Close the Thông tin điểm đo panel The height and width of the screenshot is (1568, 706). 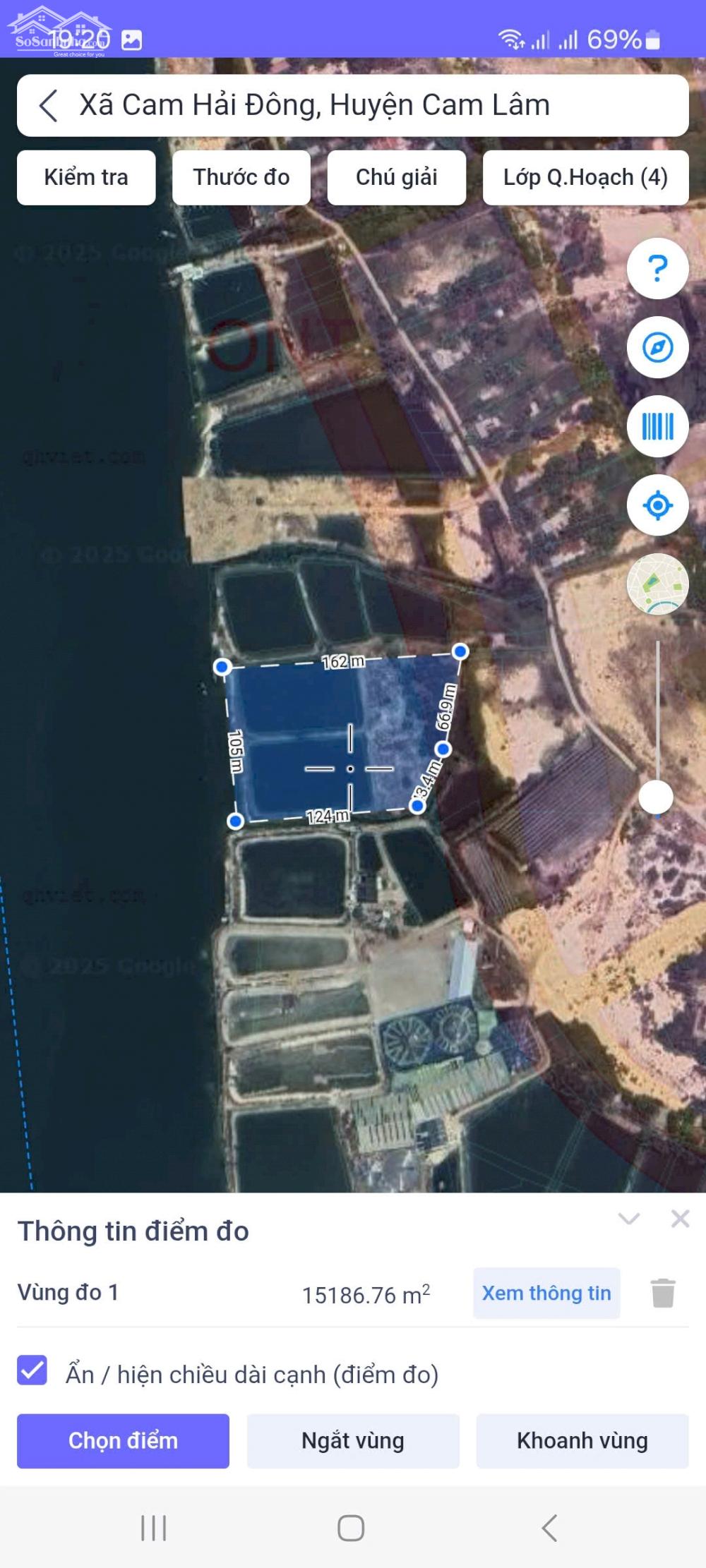click(680, 1219)
